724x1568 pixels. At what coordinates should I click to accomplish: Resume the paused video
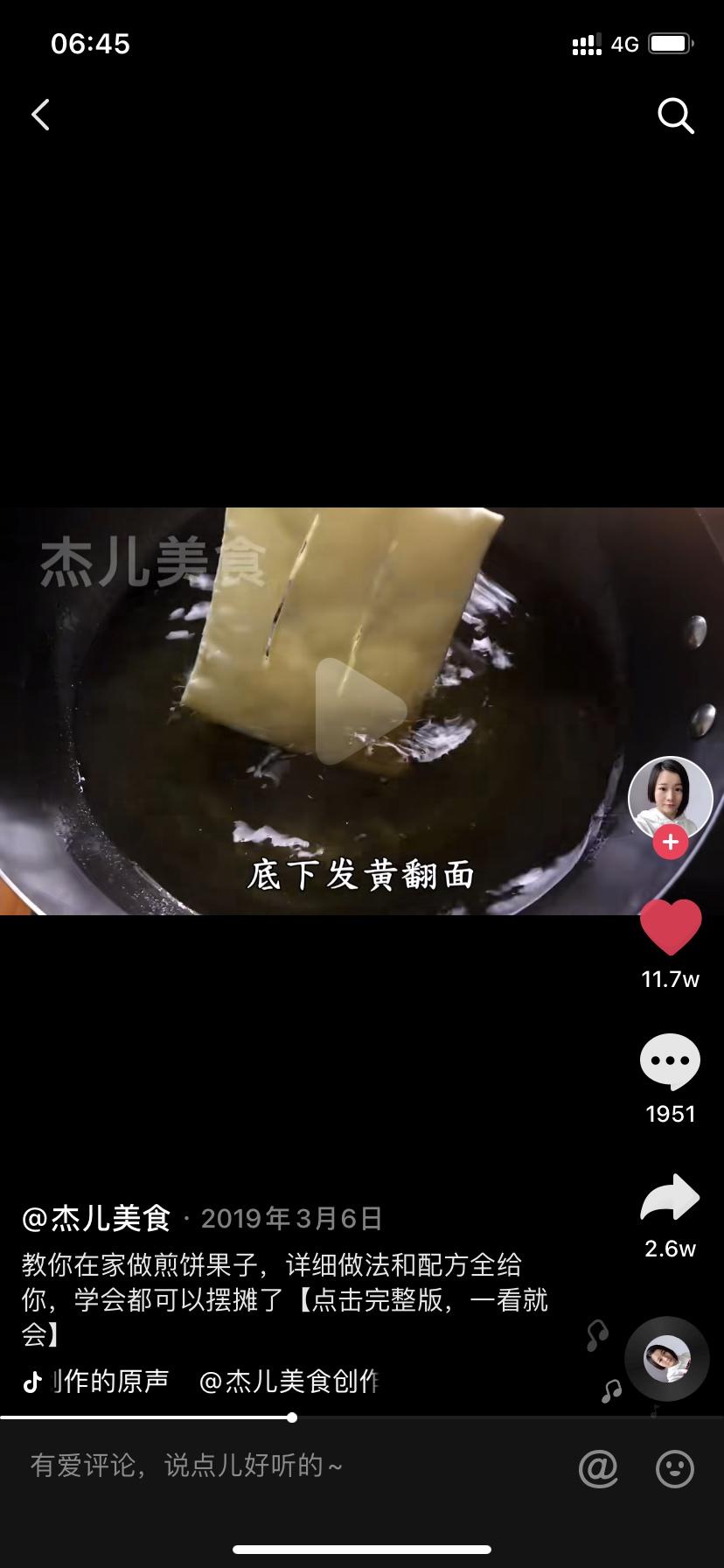[361, 711]
